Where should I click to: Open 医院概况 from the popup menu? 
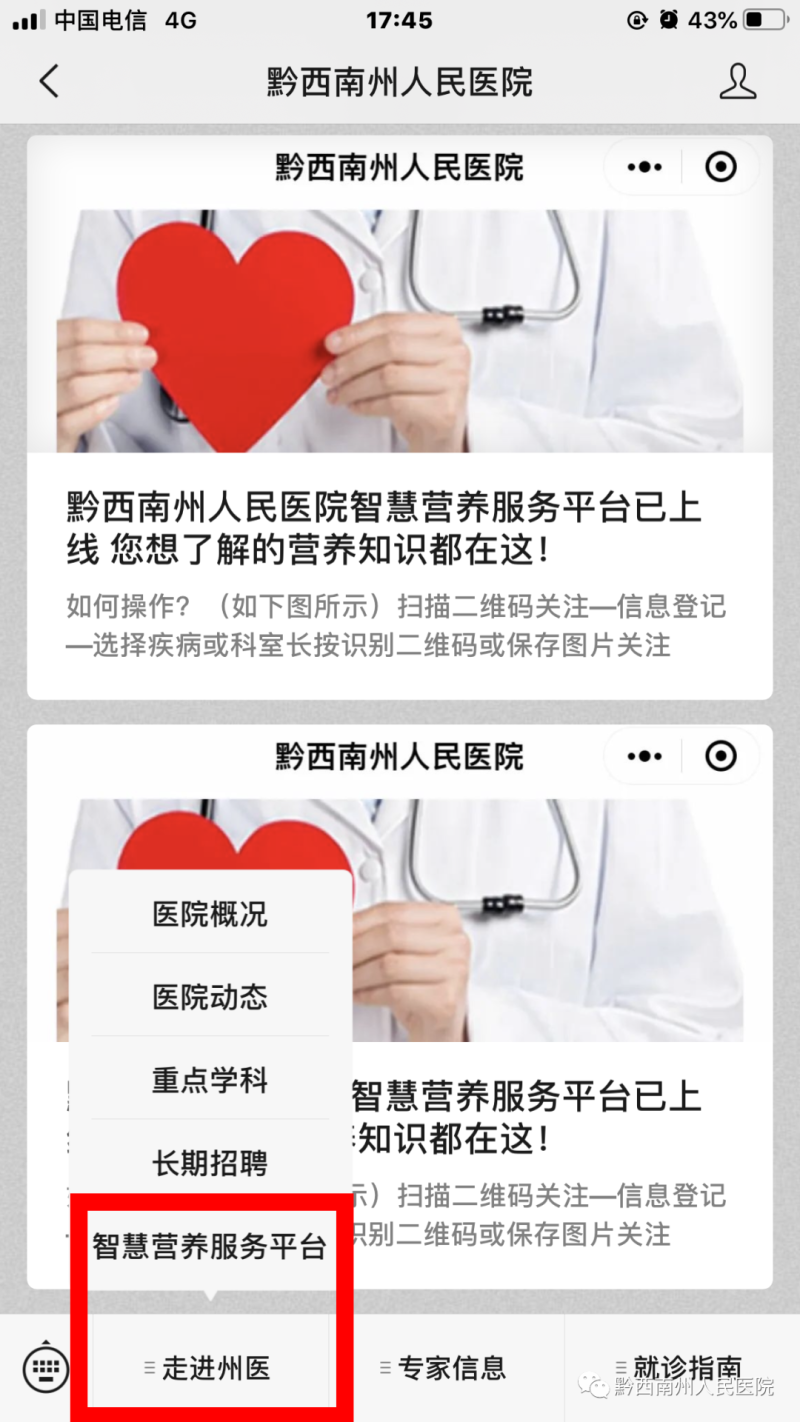pos(210,914)
